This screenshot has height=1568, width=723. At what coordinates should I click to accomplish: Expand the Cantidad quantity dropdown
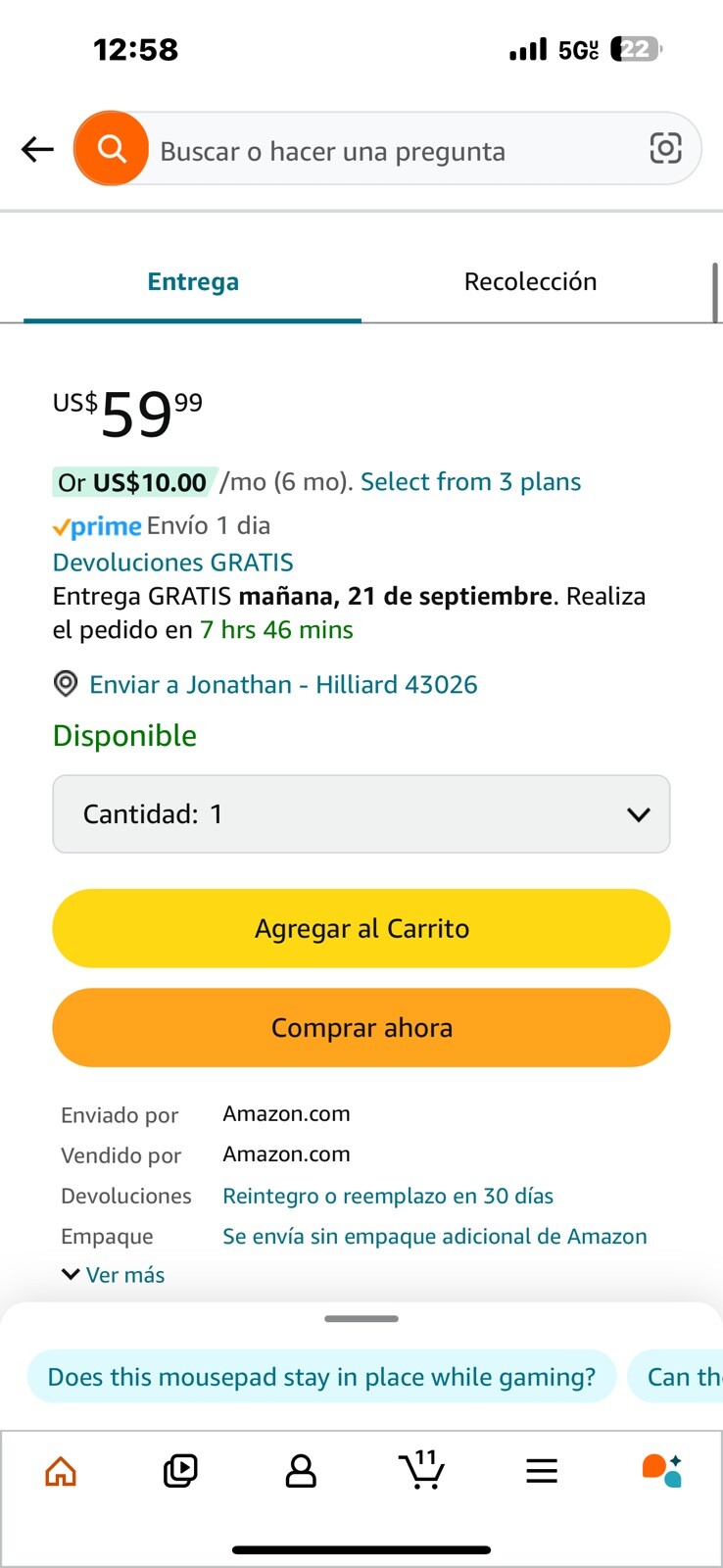[361, 814]
